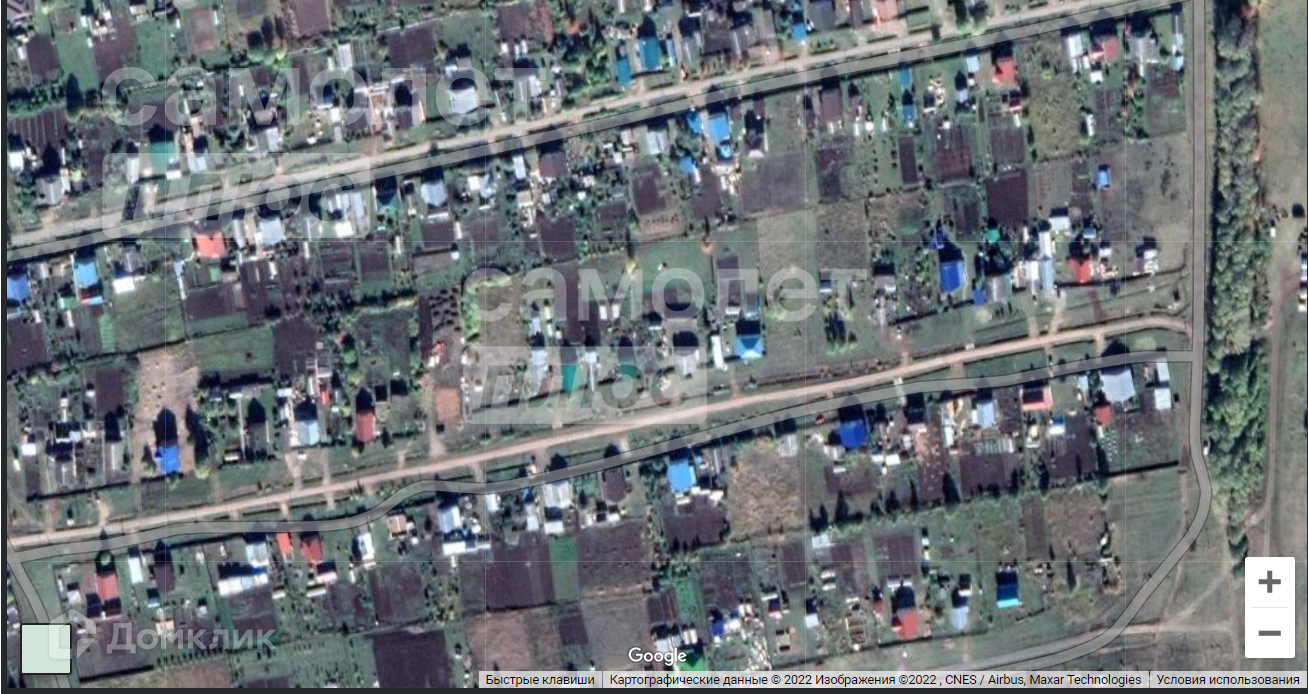
Task: Zoom out with the minus button
Action: click(1269, 633)
